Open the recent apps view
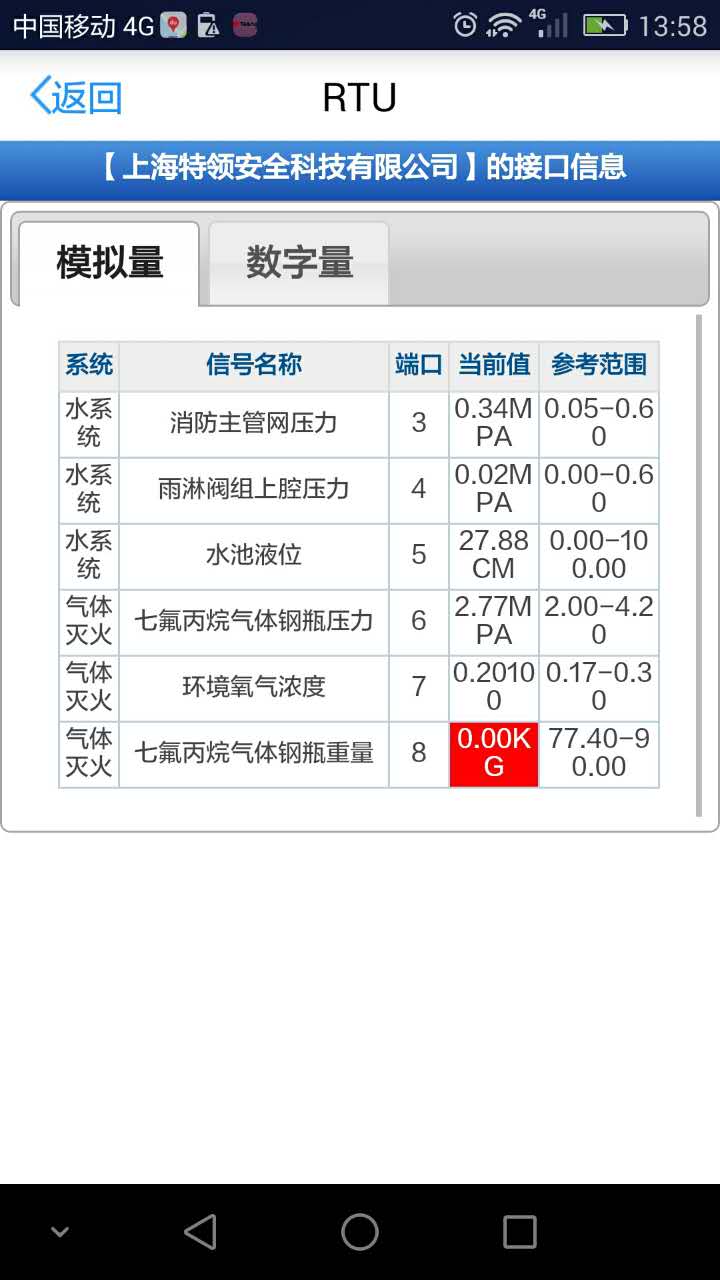 (519, 1232)
